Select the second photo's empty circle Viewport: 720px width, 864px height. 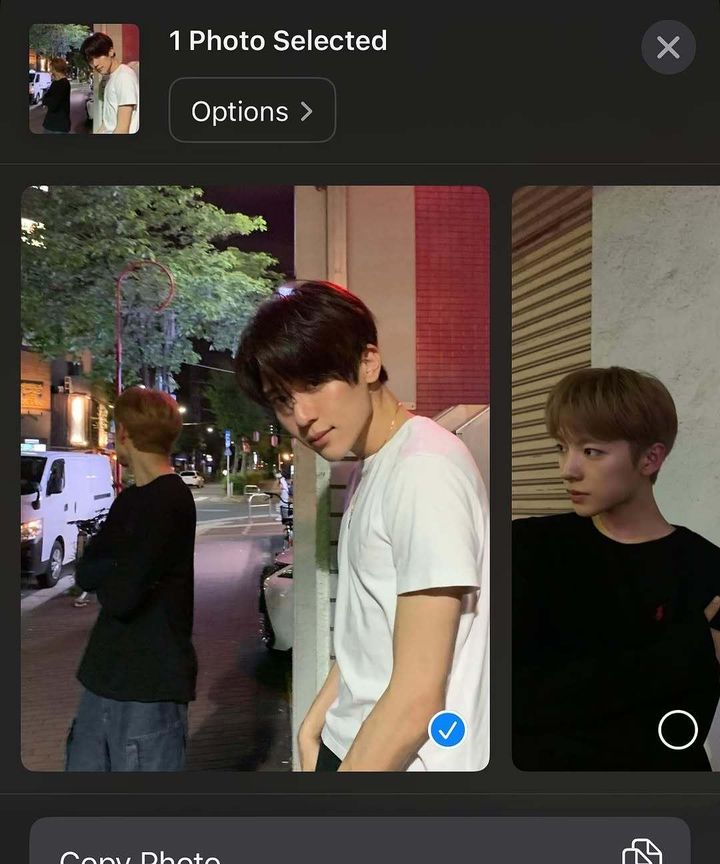[677, 730]
